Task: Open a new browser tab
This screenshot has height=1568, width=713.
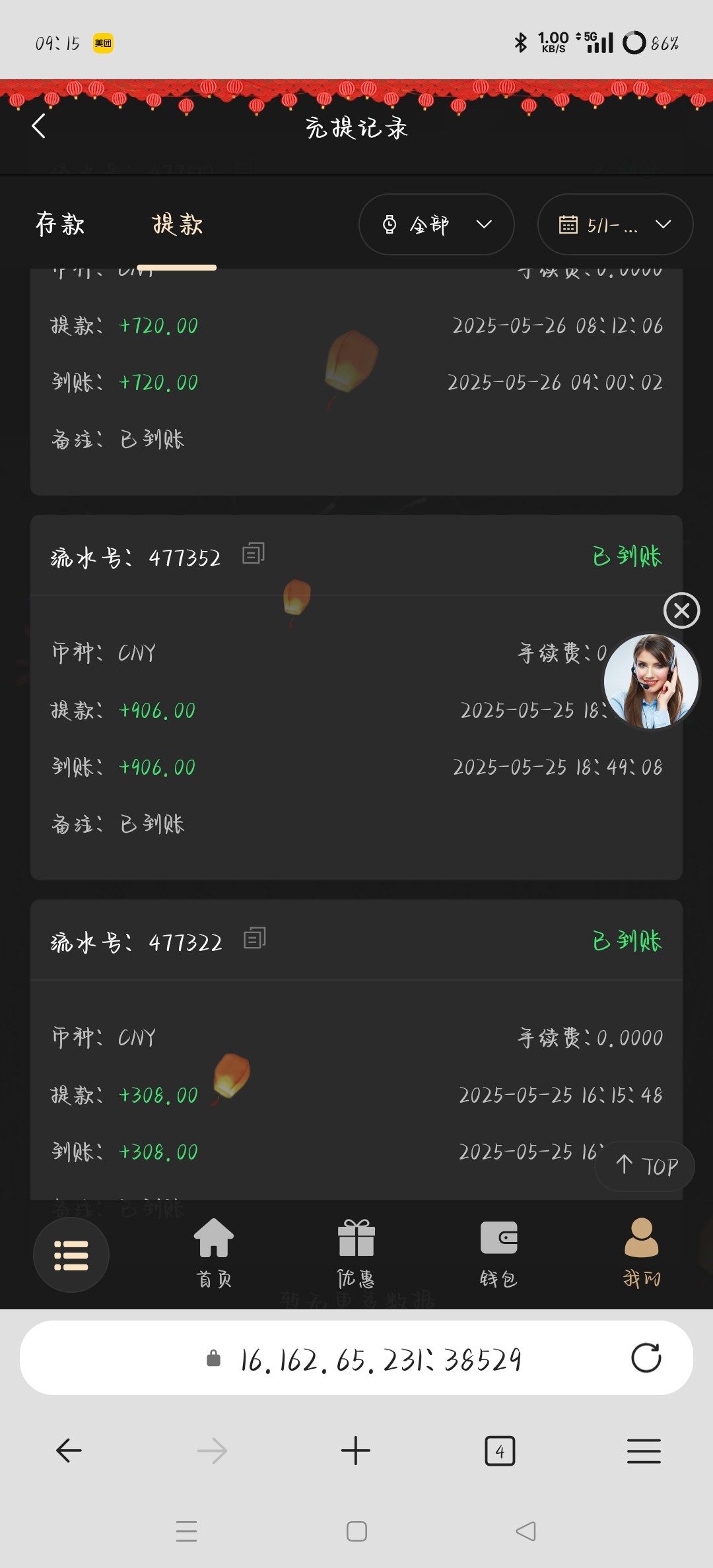Action: coord(356,1451)
